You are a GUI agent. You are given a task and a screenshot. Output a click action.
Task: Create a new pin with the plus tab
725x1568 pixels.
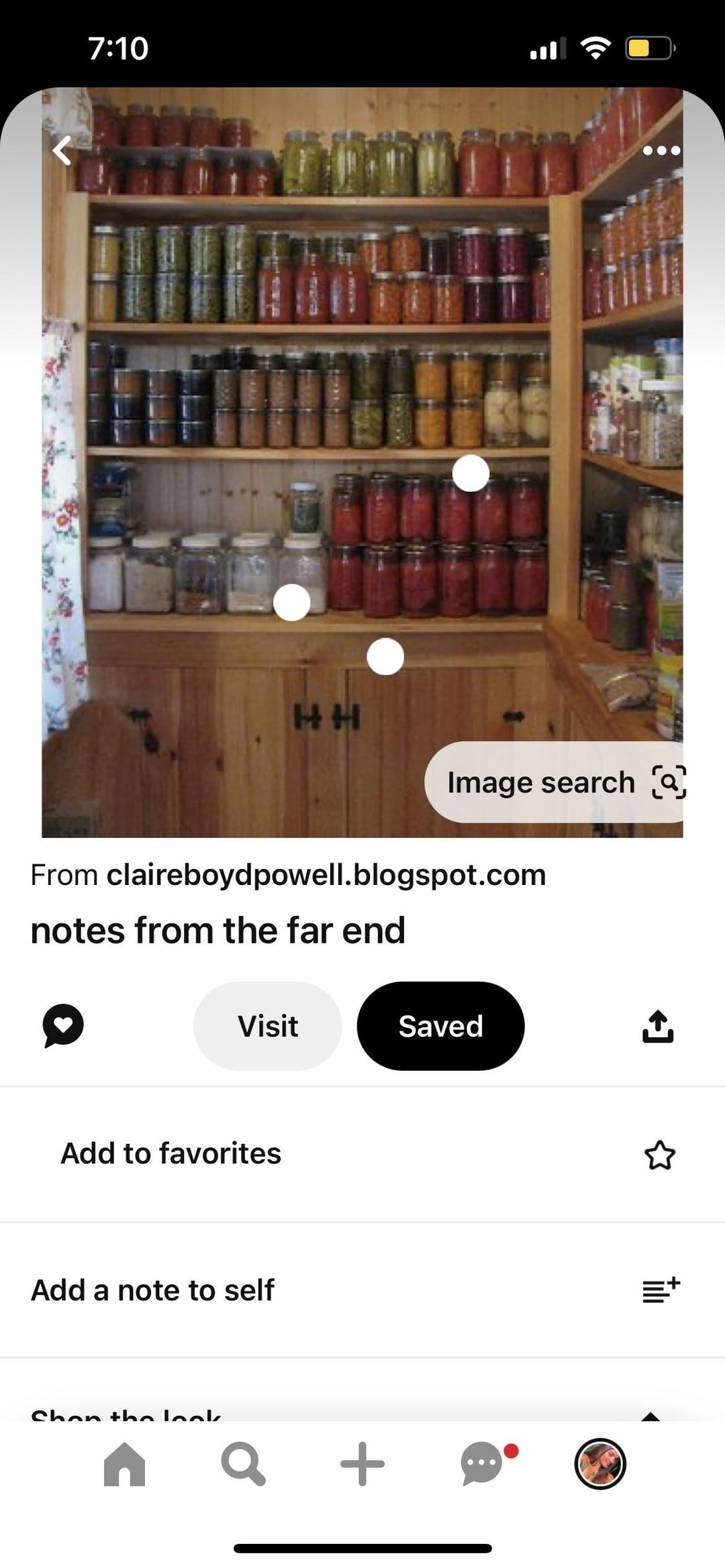pos(362,1465)
